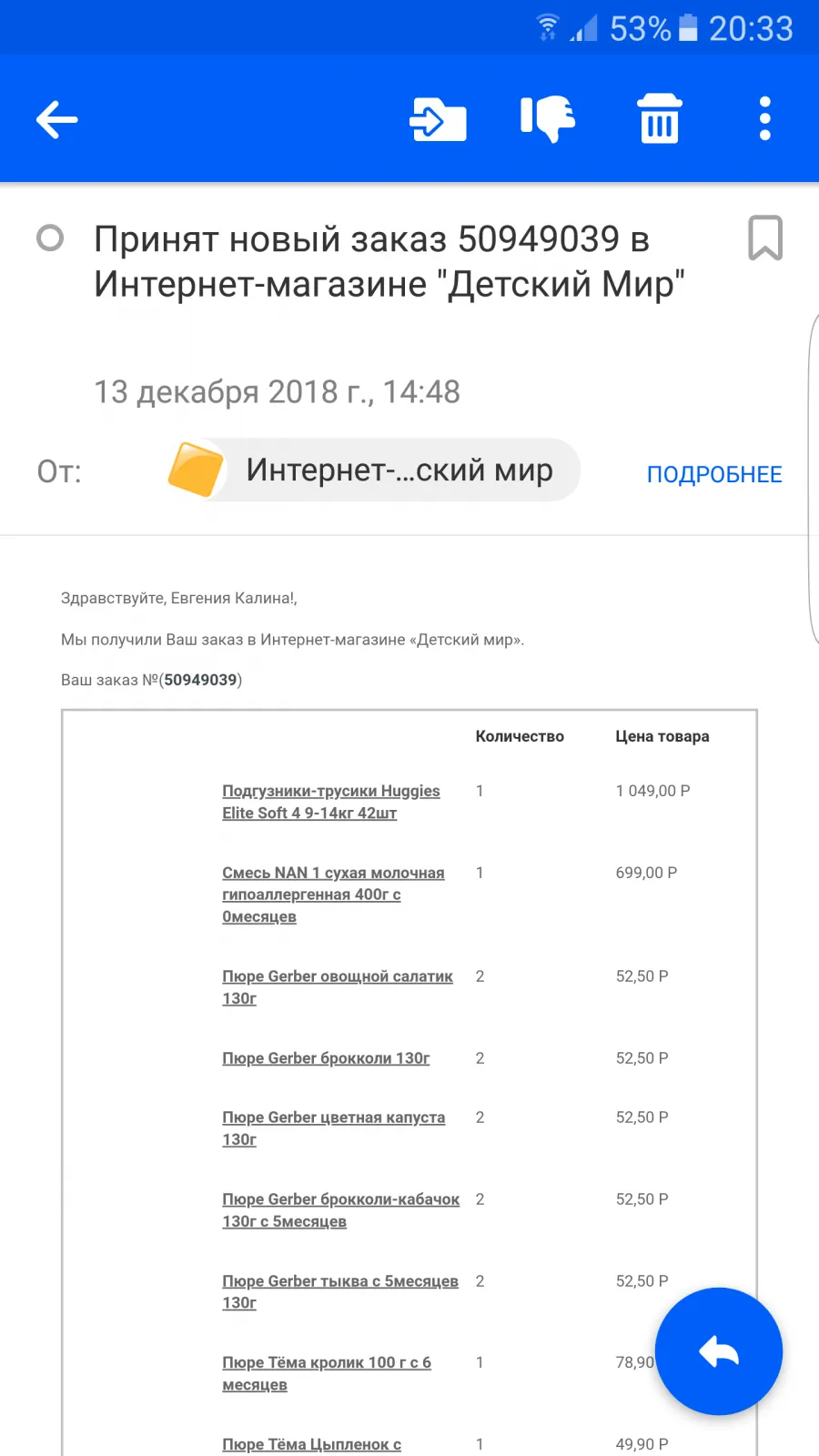Screen dimensions: 819x1456
Task: Open the Пюре Gerber брокколи 130г link
Action: (x=326, y=1058)
